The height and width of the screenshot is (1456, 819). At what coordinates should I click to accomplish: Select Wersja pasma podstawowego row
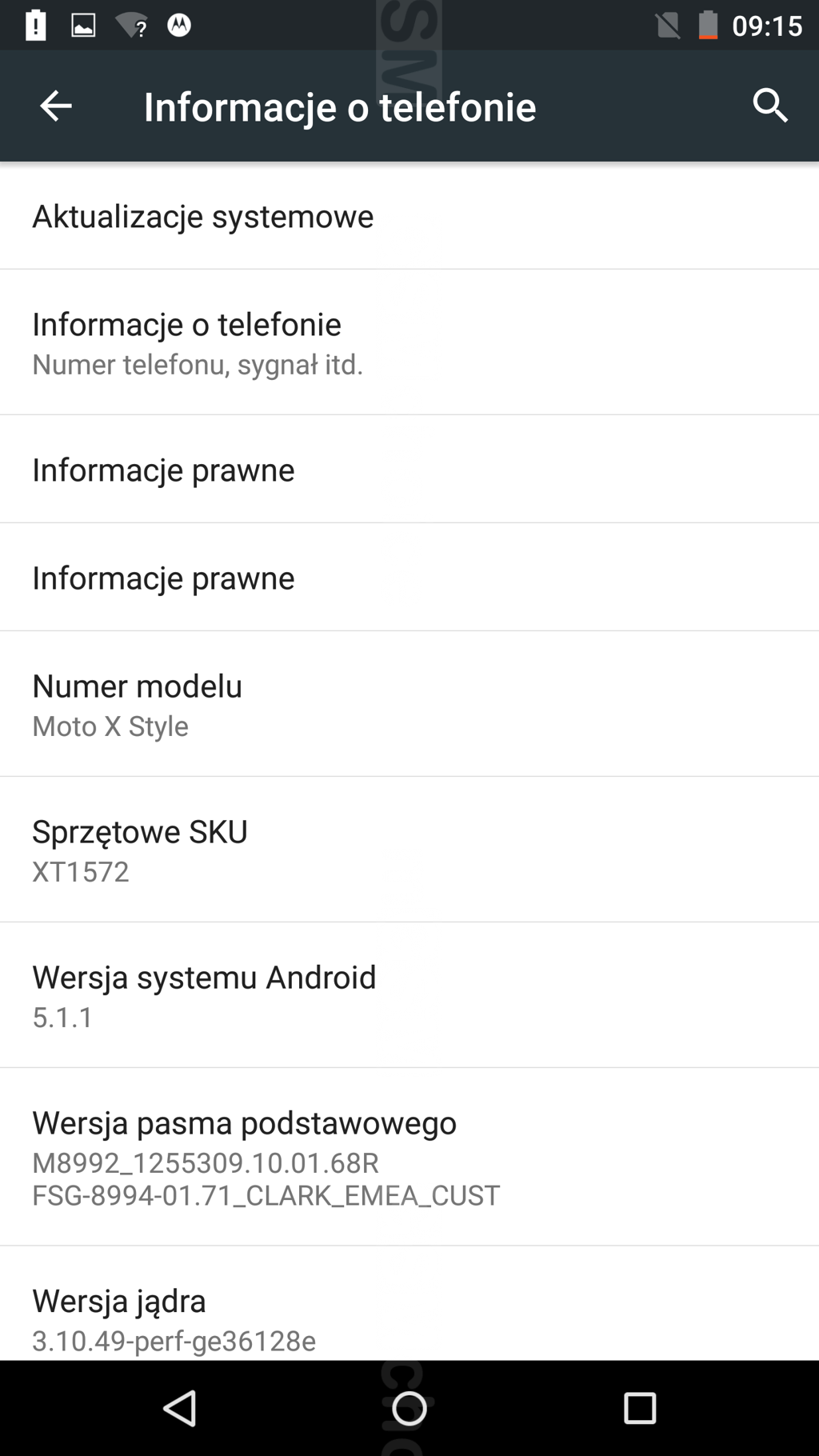point(409,1157)
